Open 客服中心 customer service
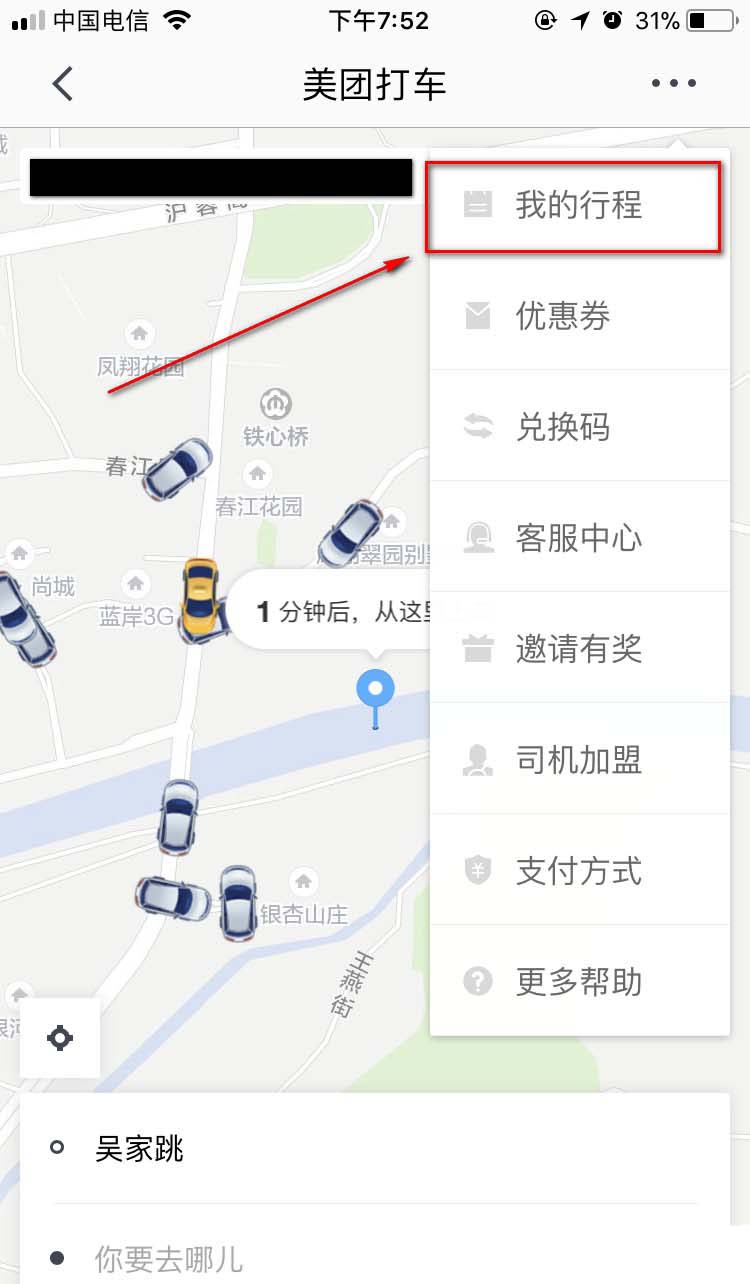The image size is (750, 1284). [578, 539]
